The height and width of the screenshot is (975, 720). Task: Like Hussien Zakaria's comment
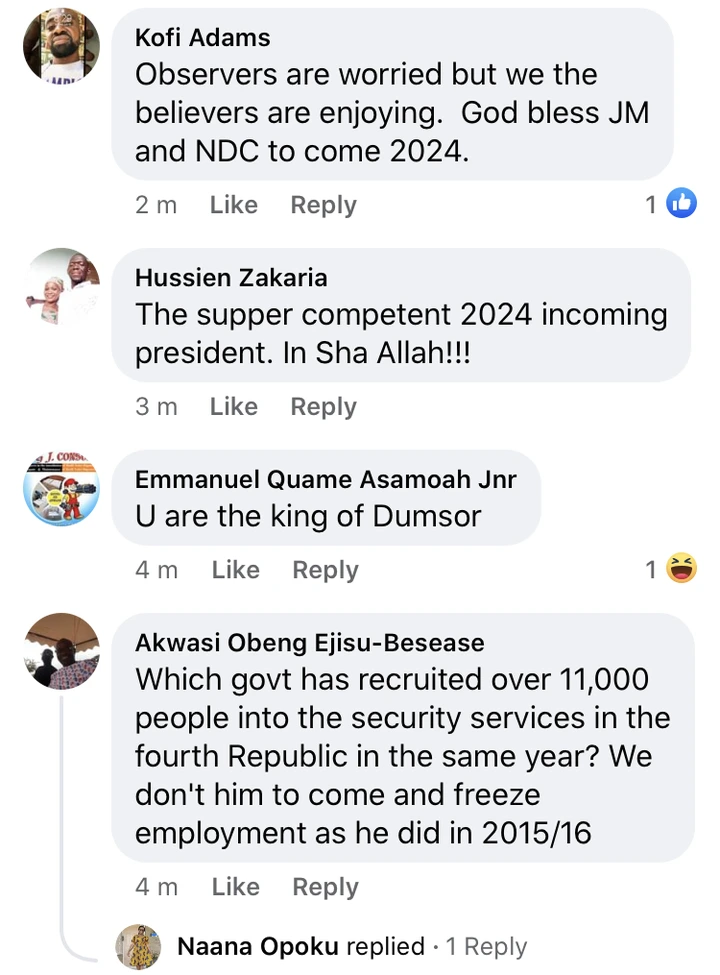(x=233, y=407)
